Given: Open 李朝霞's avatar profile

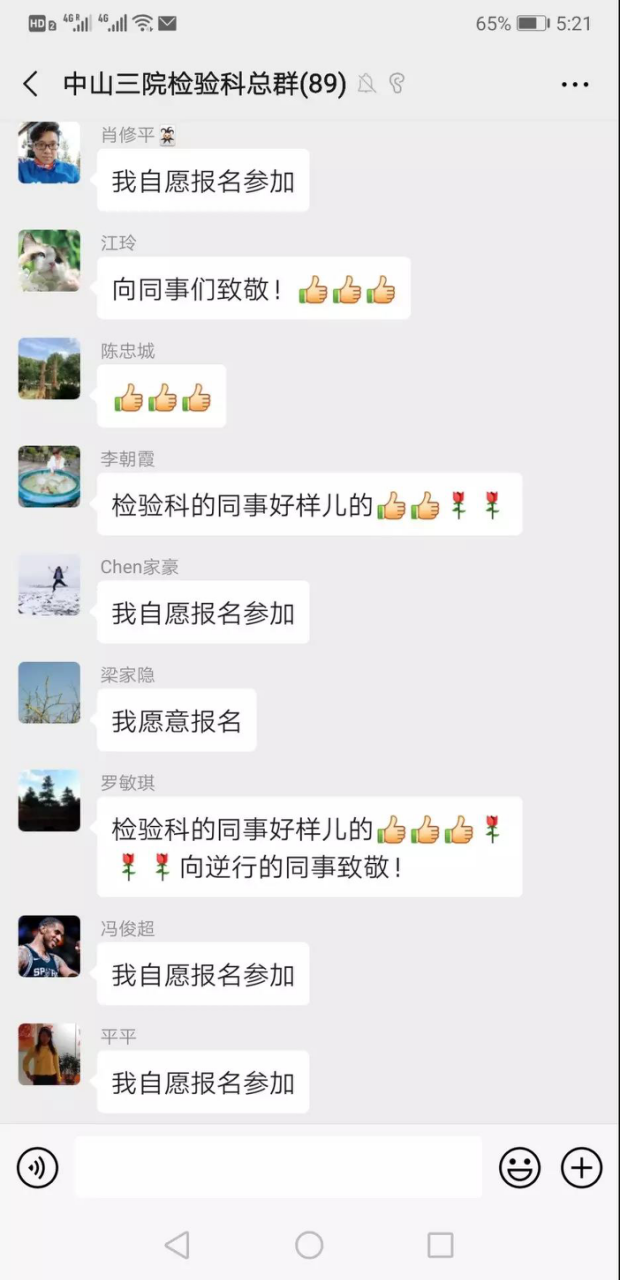Looking at the screenshot, I should click(x=49, y=477).
